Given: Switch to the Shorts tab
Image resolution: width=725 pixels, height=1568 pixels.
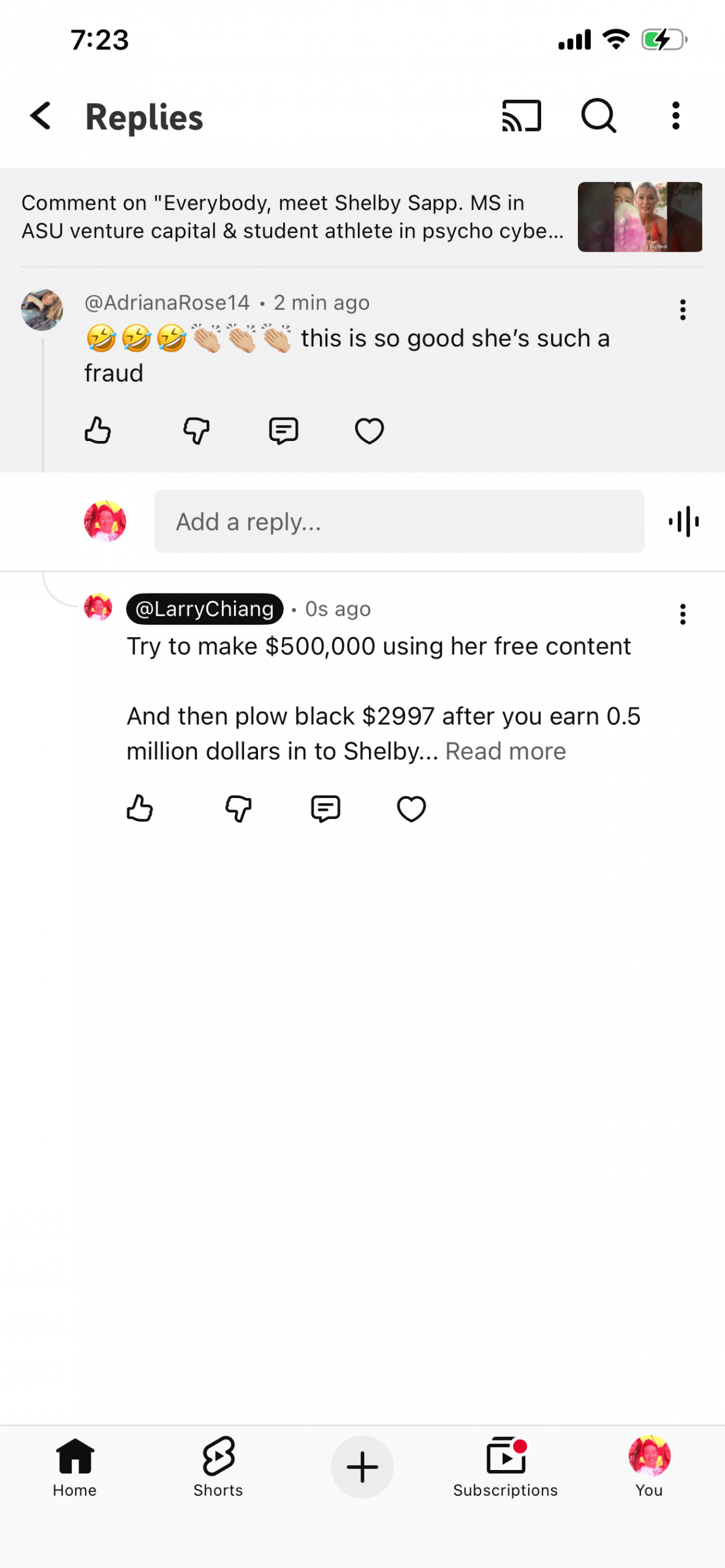Looking at the screenshot, I should pos(218,1466).
